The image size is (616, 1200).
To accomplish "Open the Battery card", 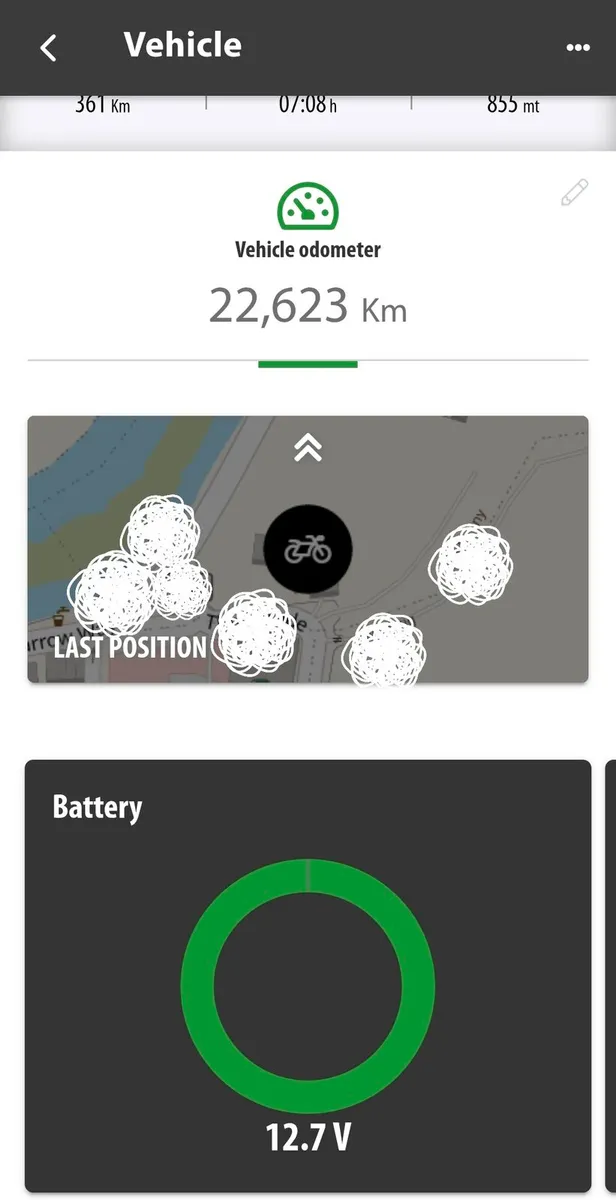I will (308, 976).
